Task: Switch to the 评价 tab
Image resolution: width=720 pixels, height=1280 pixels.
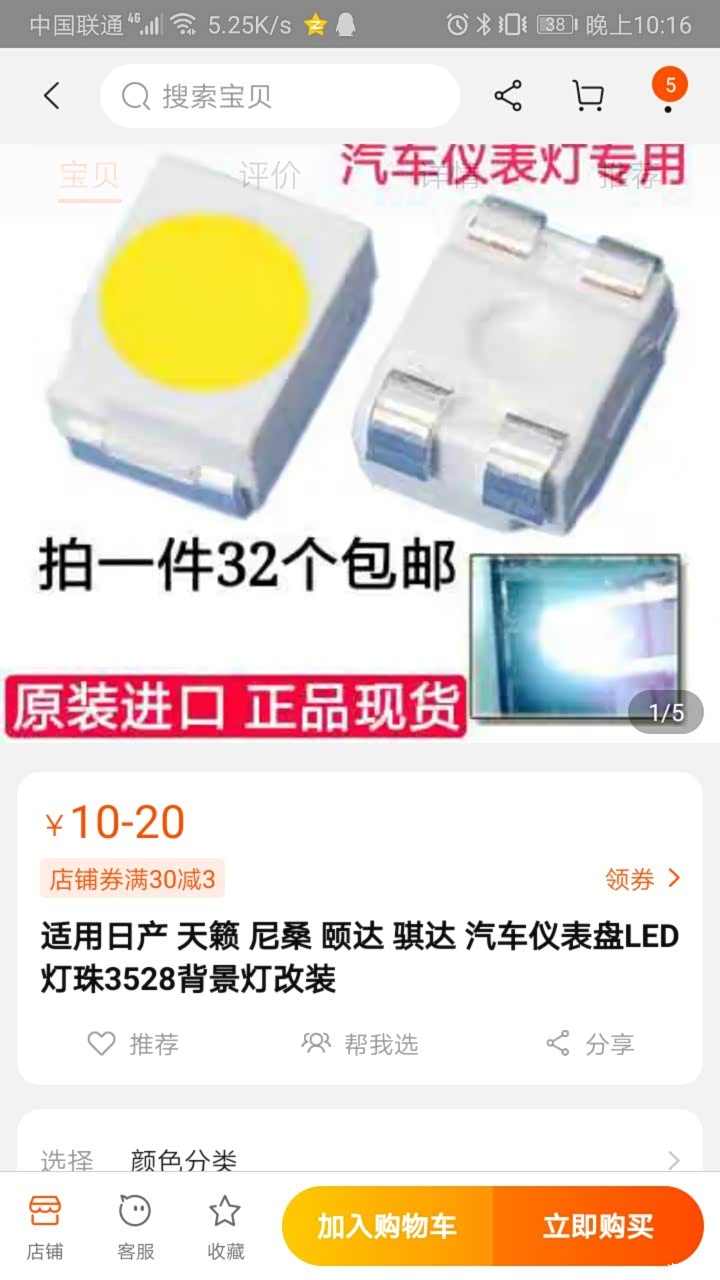Action: (269, 176)
